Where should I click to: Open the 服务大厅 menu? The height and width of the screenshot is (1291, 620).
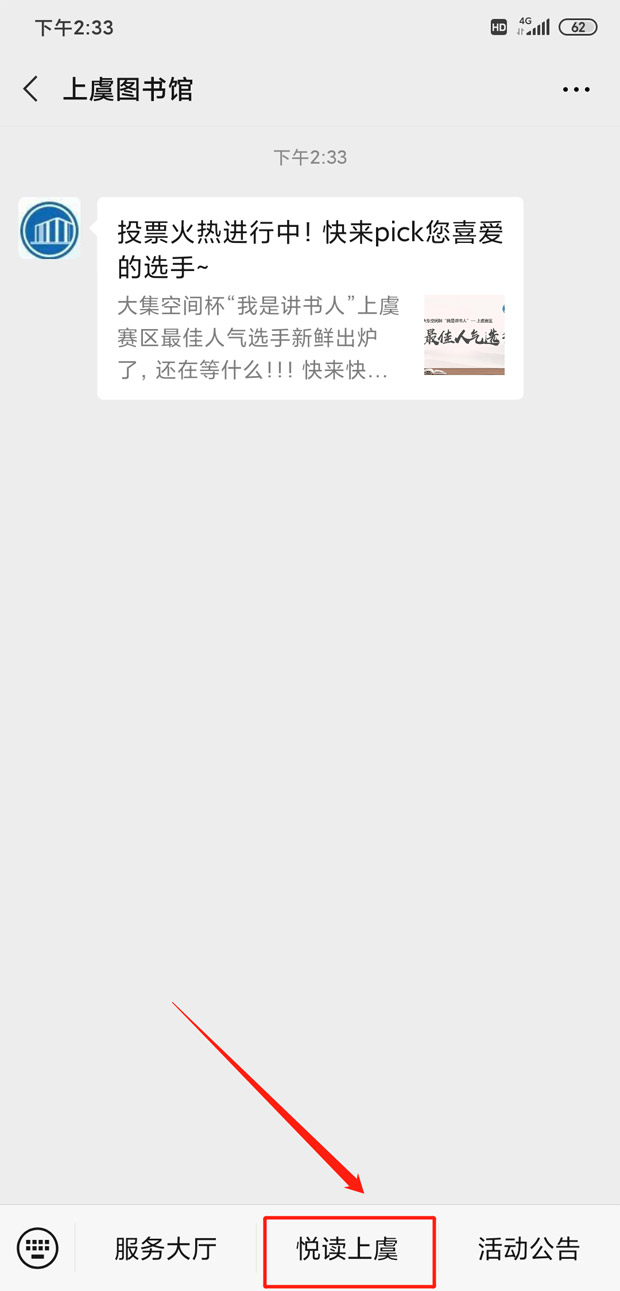165,1248
